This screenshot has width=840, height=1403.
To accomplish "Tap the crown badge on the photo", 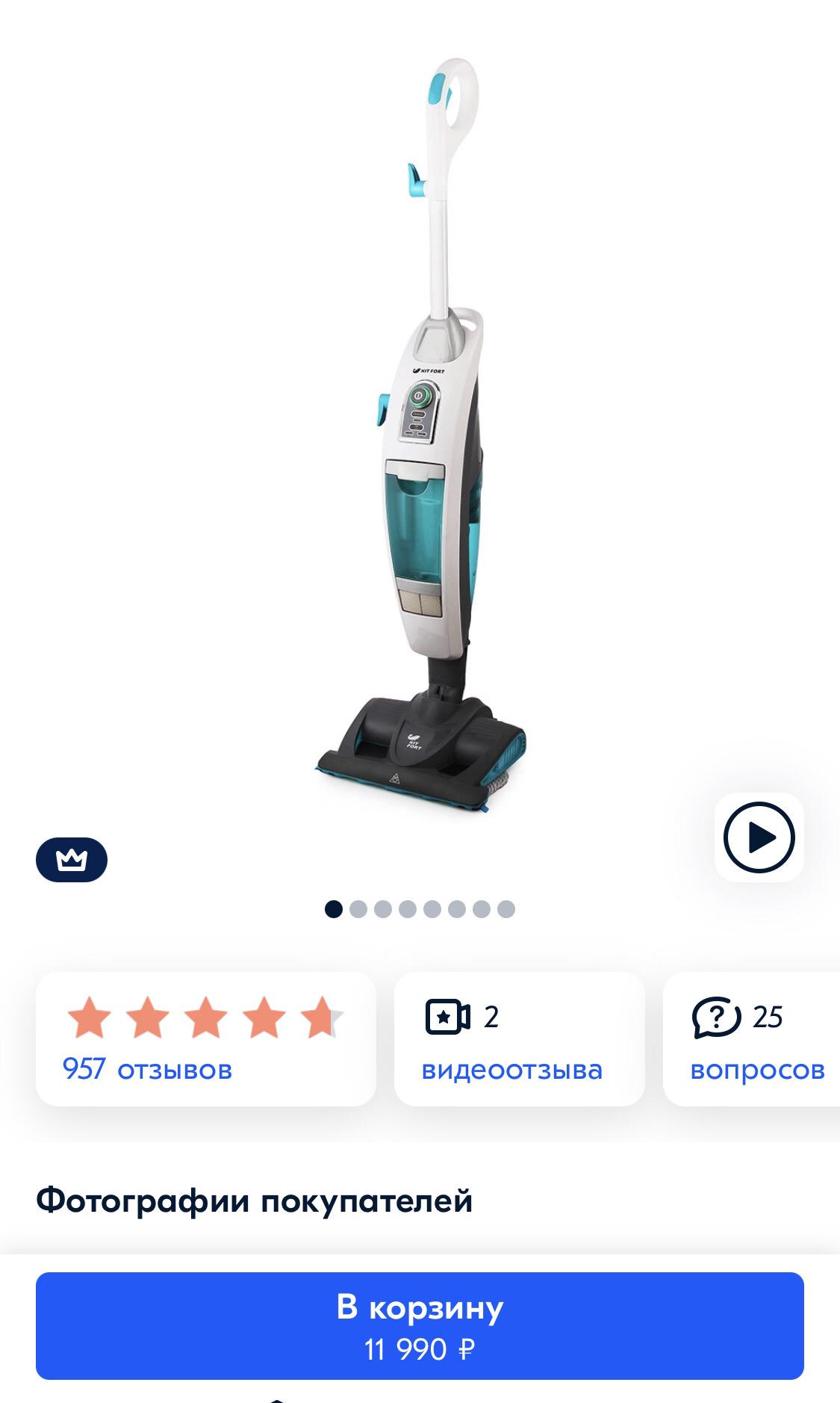I will tap(72, 860).
